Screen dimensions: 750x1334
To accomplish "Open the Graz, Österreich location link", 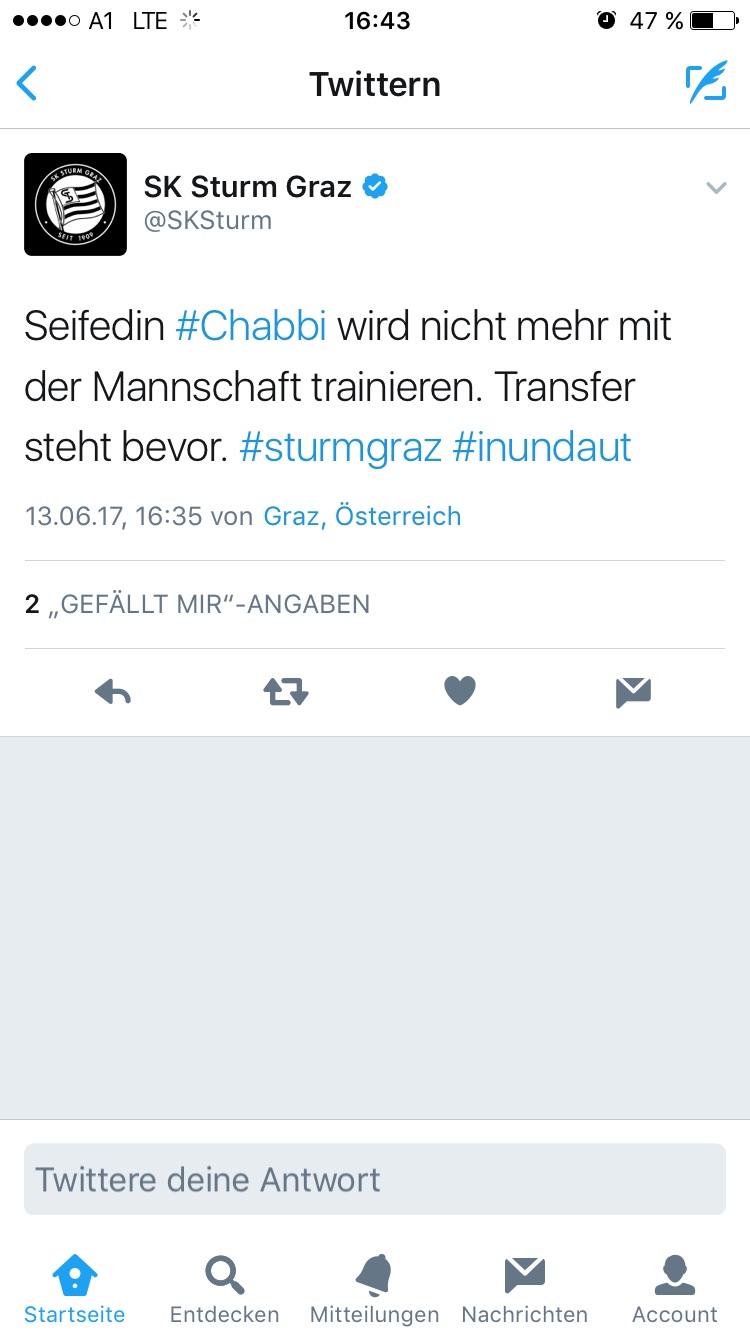I will pos(362,516).
